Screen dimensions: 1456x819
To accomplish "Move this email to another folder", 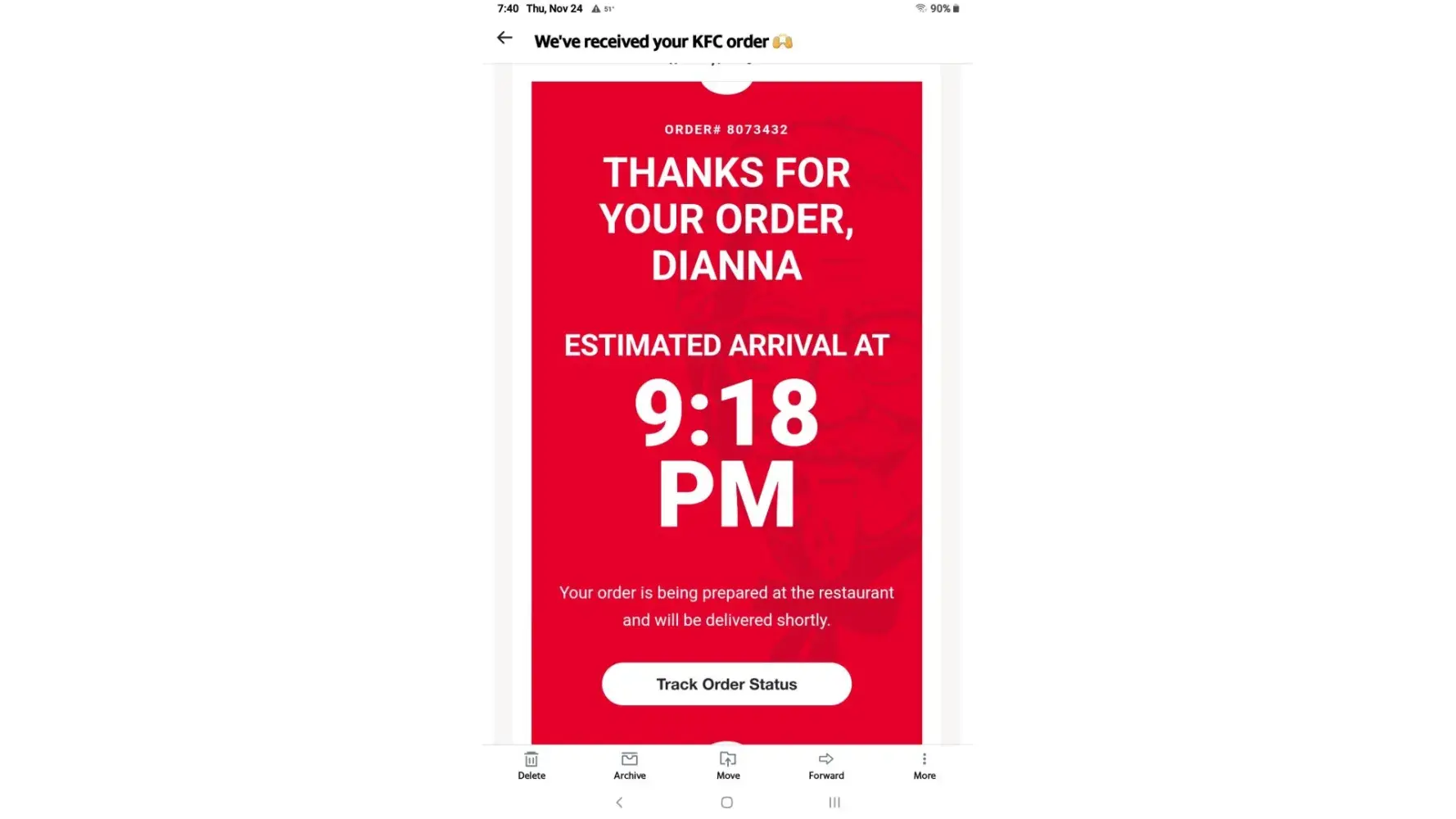I will tap(728, 765).
